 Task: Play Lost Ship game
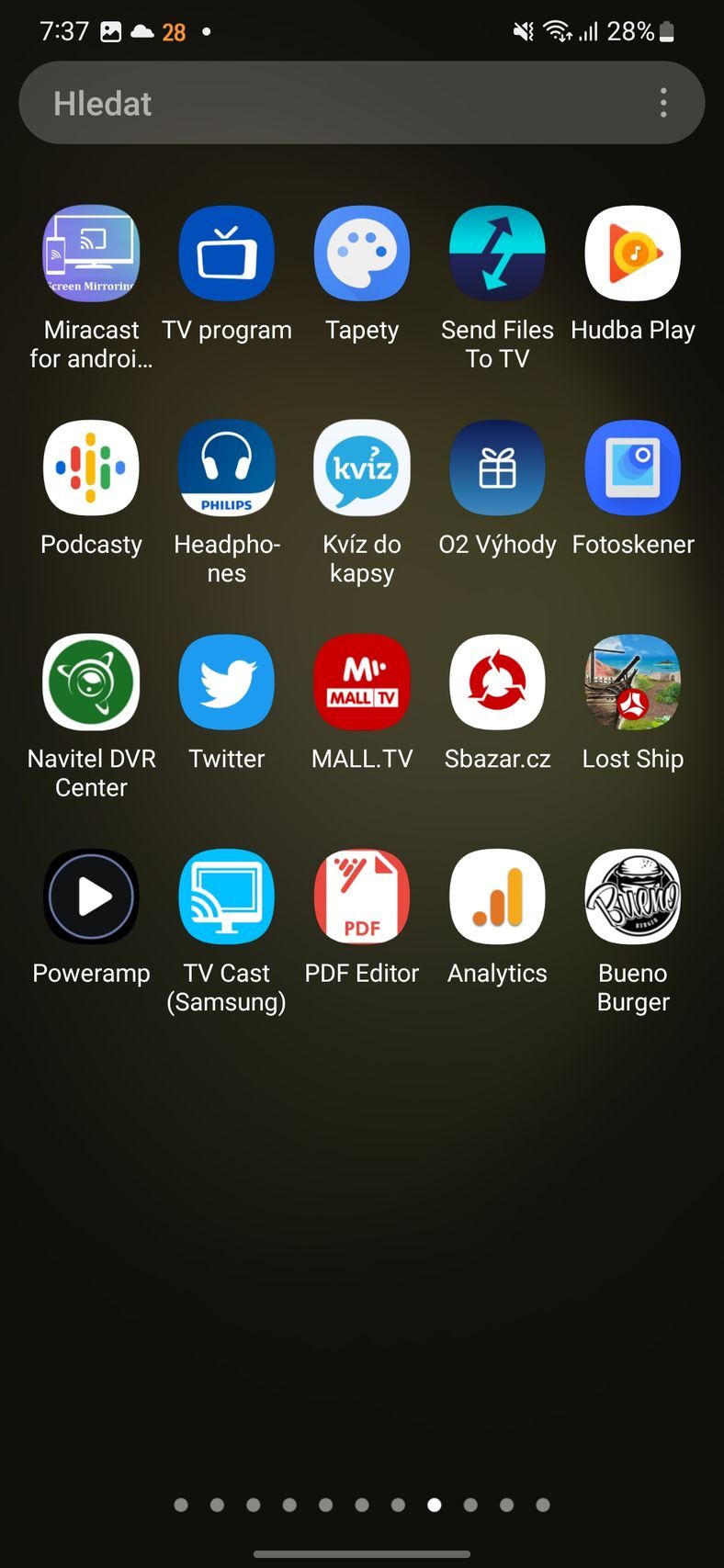coord(632,682)
